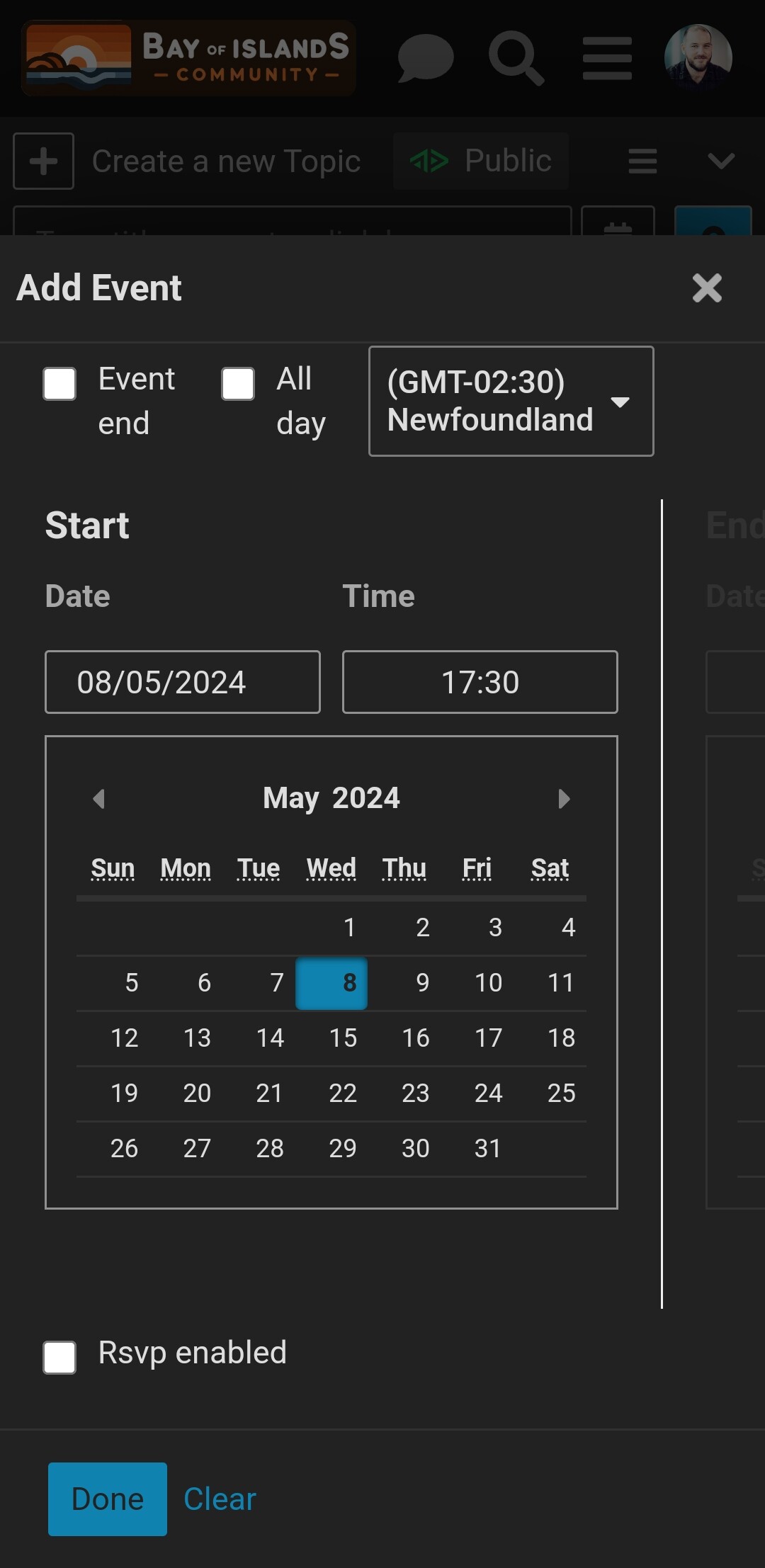This screenshot has height=1568, width=765.
Task: Choose May 27 on the calendar
Action: click(197, 1149)
